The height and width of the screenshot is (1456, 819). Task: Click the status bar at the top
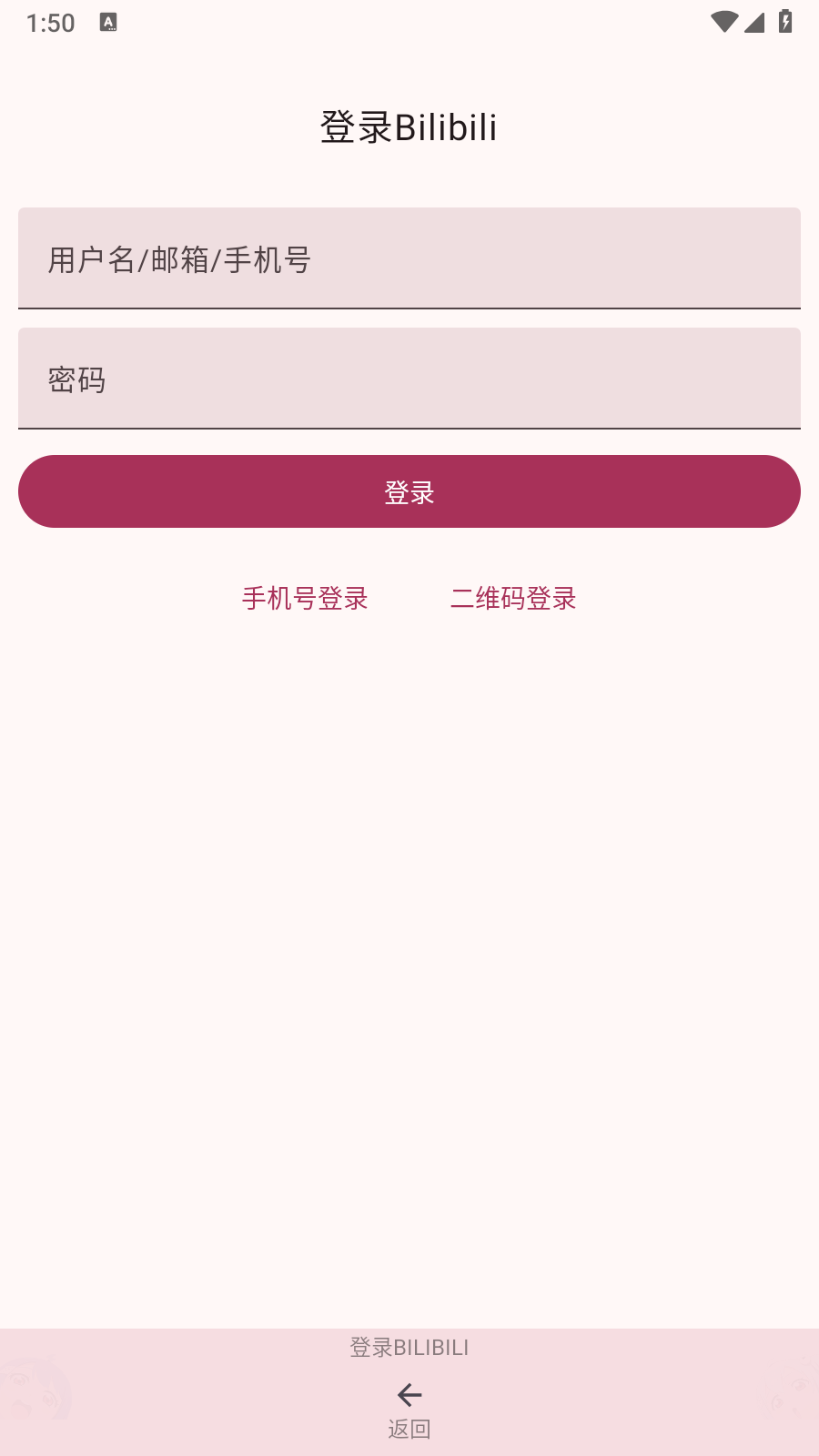(x=409, y=22)
